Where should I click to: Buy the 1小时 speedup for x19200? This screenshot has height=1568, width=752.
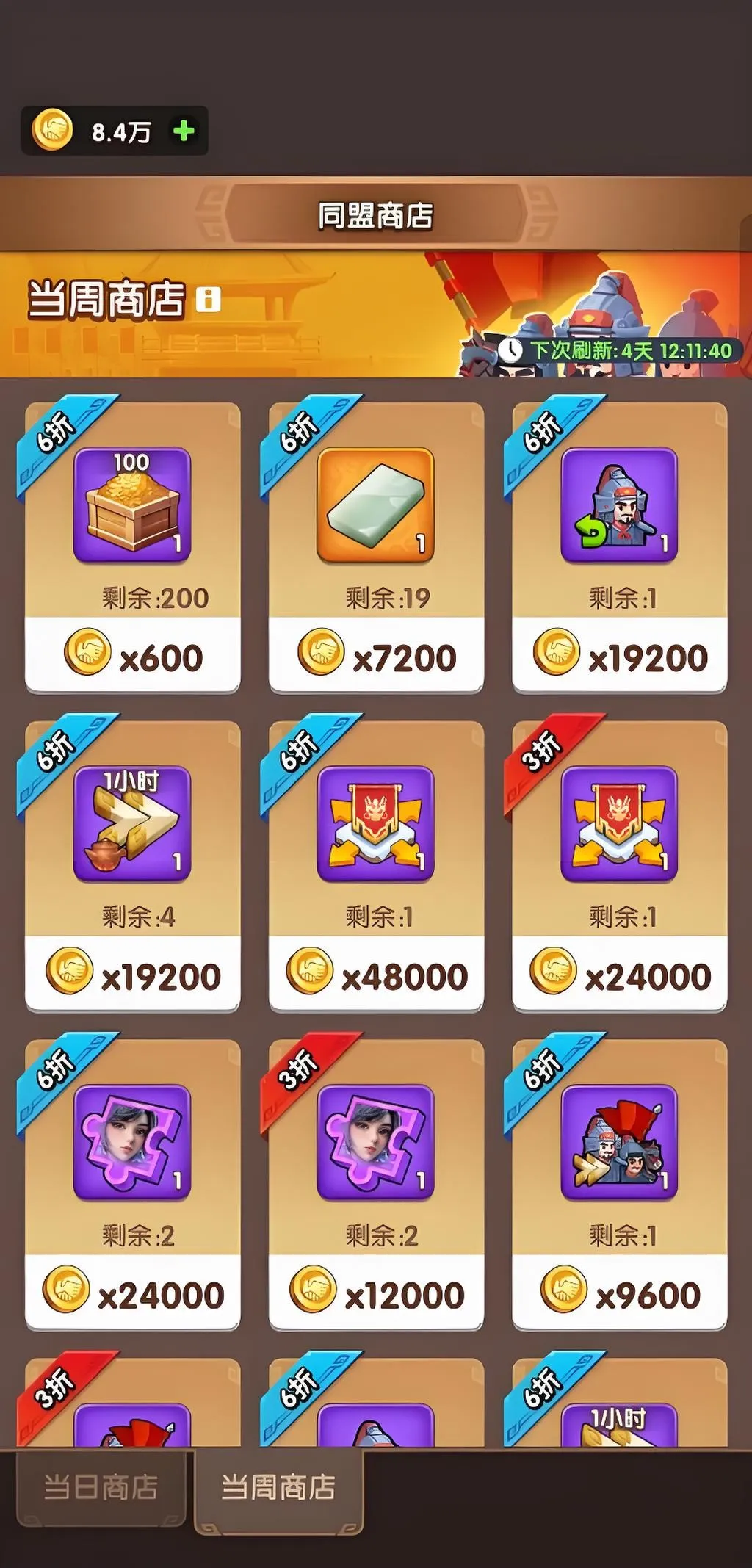pyautogui.click(x=133, y=974)
